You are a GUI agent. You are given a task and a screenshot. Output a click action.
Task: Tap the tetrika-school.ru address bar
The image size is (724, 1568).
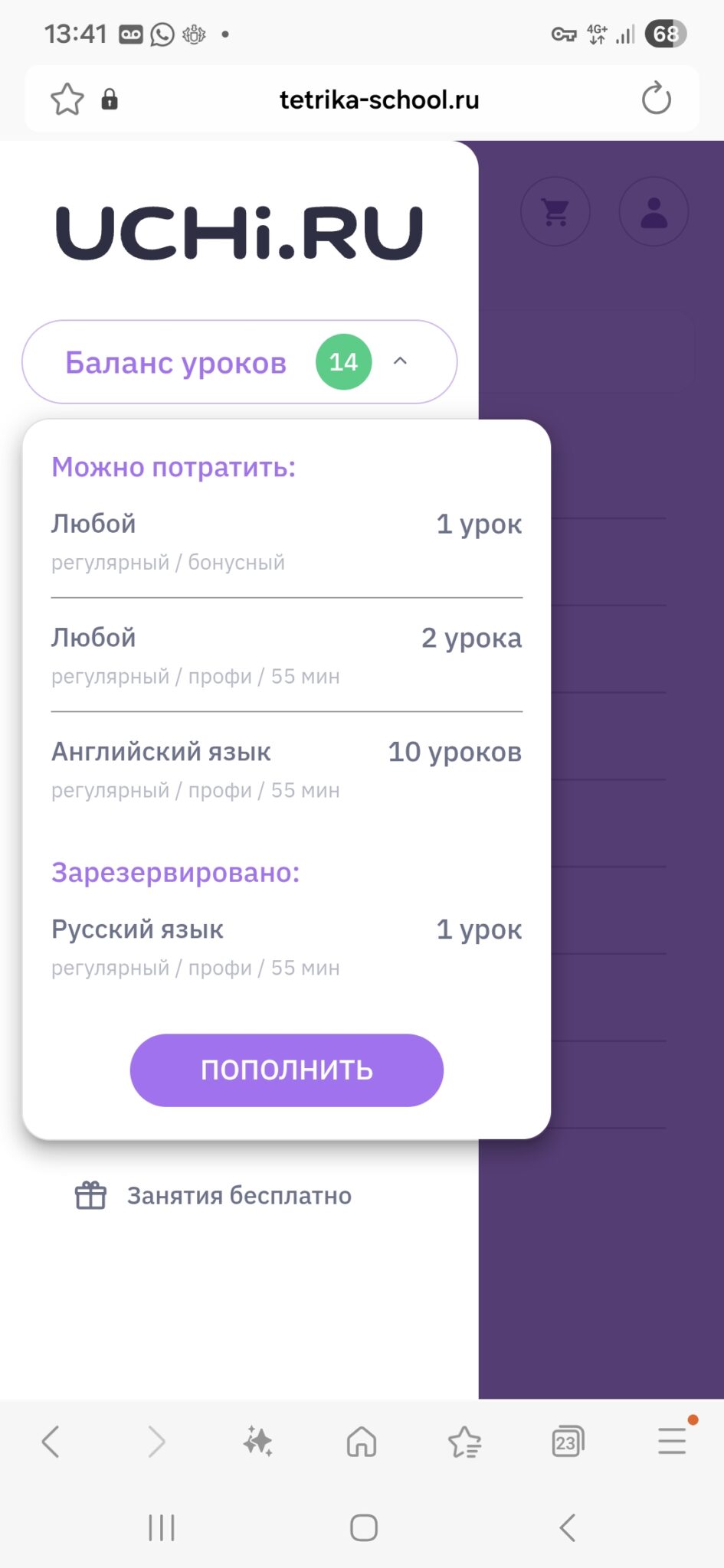[378, 100]
